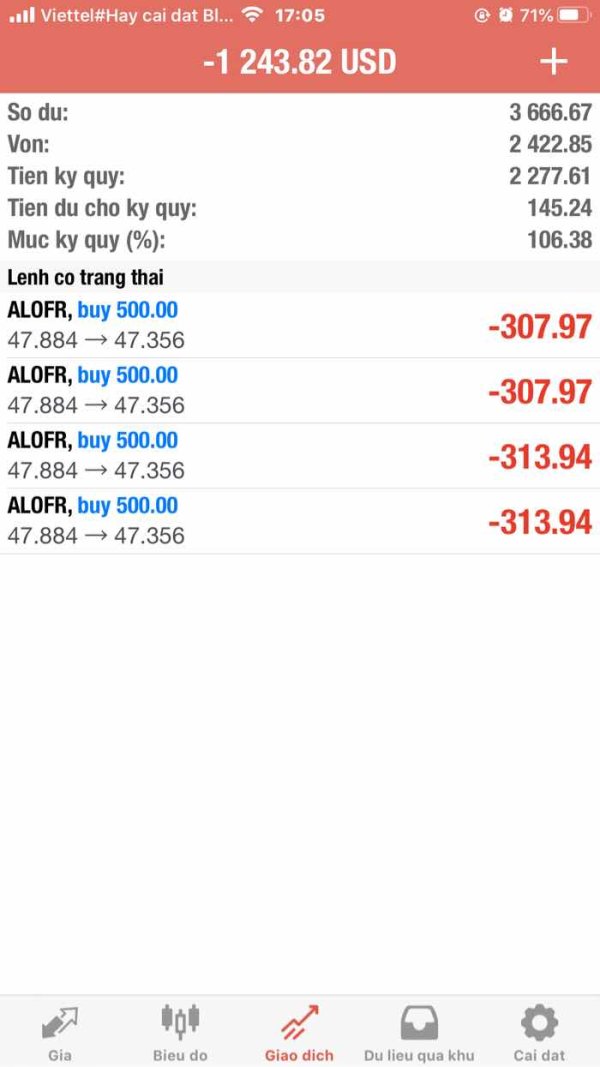Open the Bieu do chart tab
This screenshot has height=1067, width=600.
coord(180,1032)
